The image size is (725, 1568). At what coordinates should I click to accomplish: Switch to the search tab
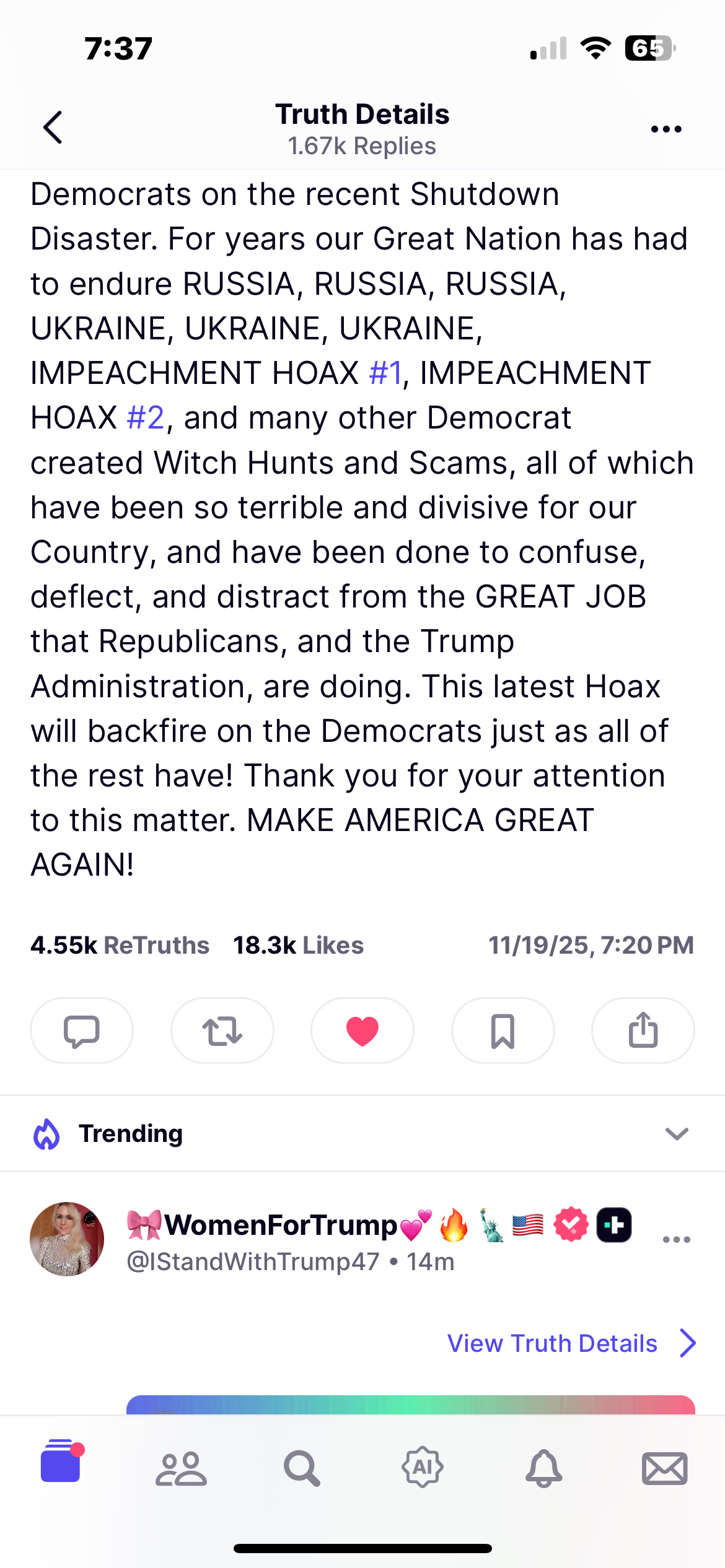coord(302,1468)
